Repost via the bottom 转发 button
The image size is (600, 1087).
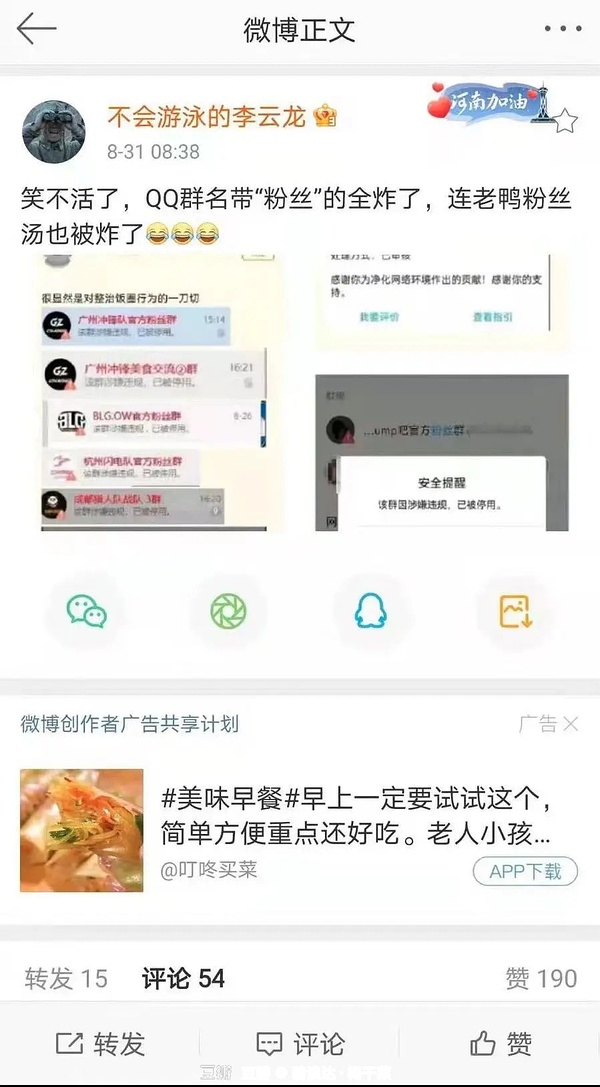(100, 1044)
